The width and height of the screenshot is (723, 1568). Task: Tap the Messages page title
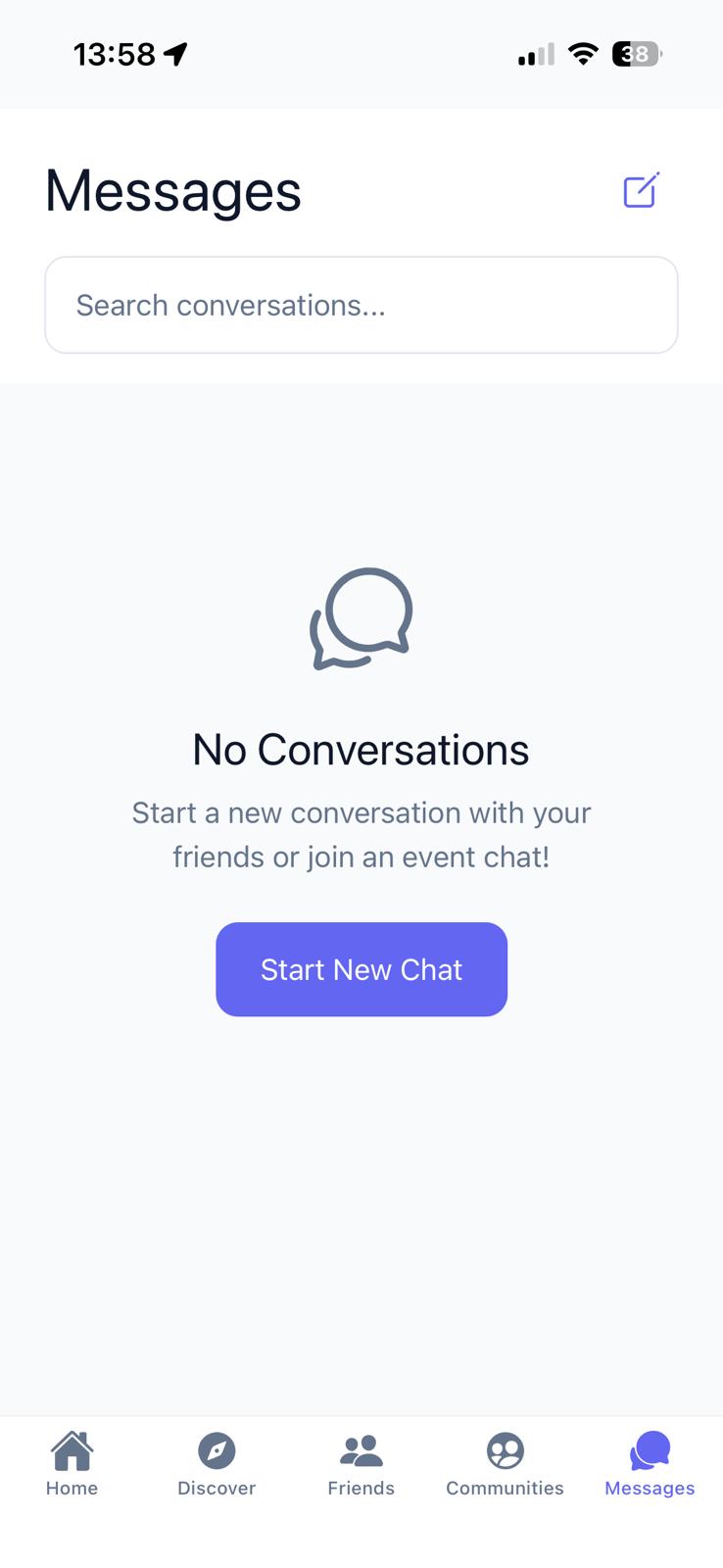(172, 190)
